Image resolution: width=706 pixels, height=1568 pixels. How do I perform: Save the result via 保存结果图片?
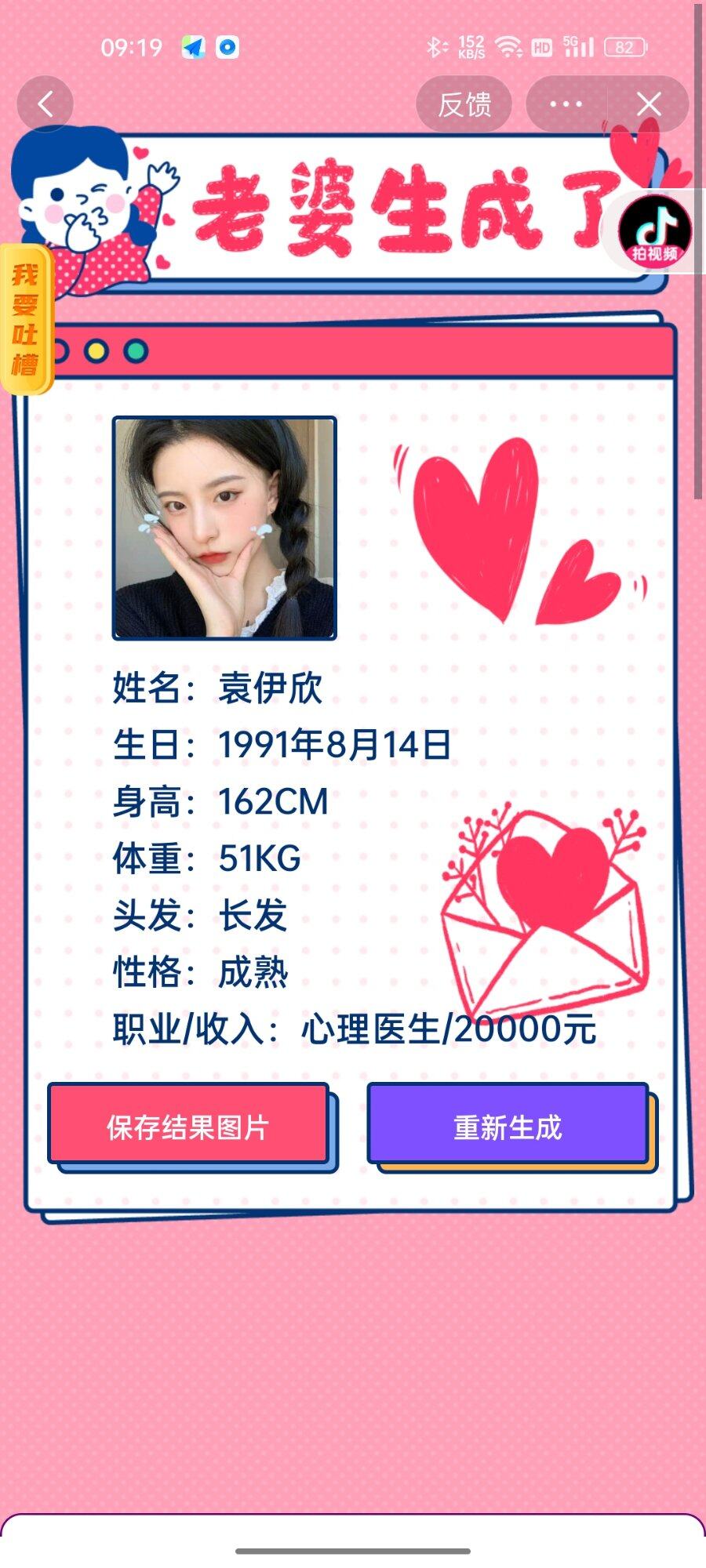[x=188, y=1125]
